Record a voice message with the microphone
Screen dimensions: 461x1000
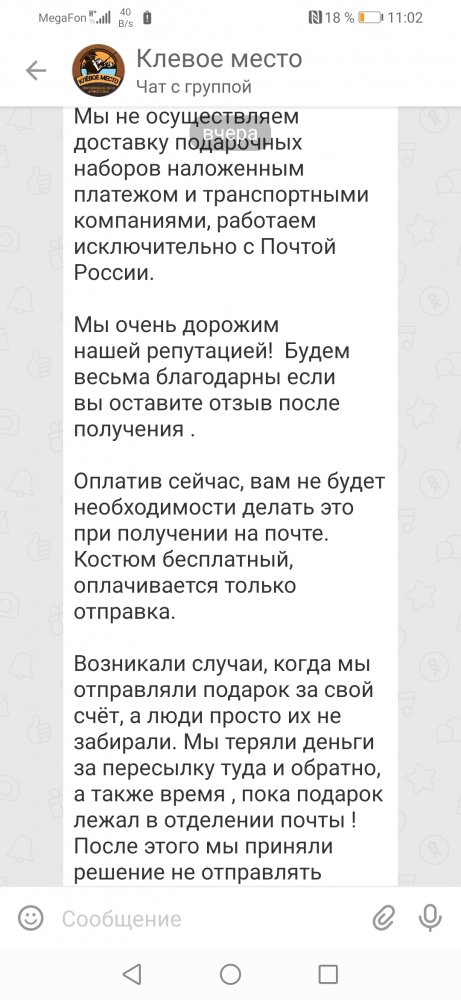coord(430,919)
